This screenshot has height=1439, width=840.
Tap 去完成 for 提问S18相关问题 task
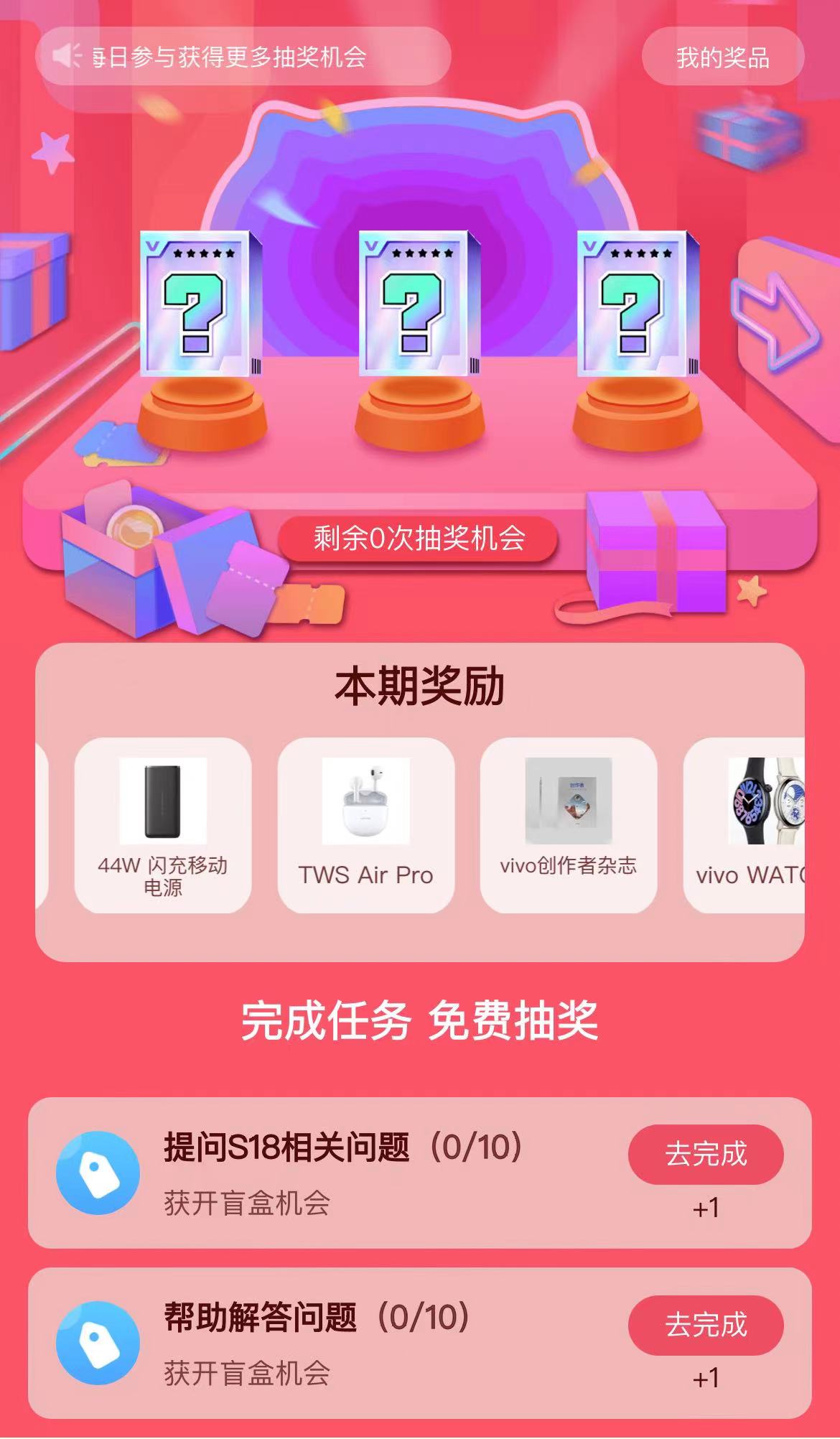tap(706, 1154)
